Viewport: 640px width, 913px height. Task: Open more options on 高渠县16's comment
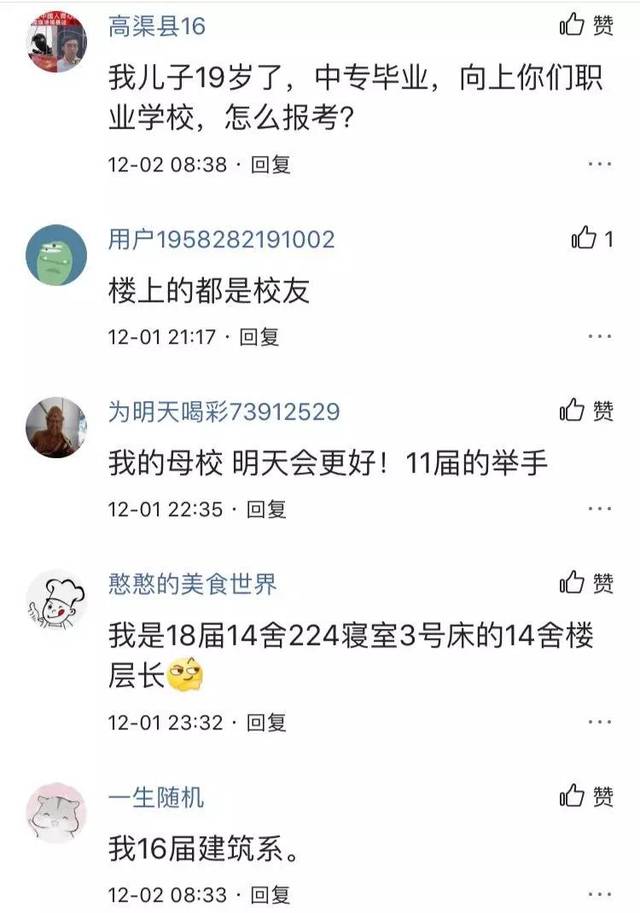point(599,165)
